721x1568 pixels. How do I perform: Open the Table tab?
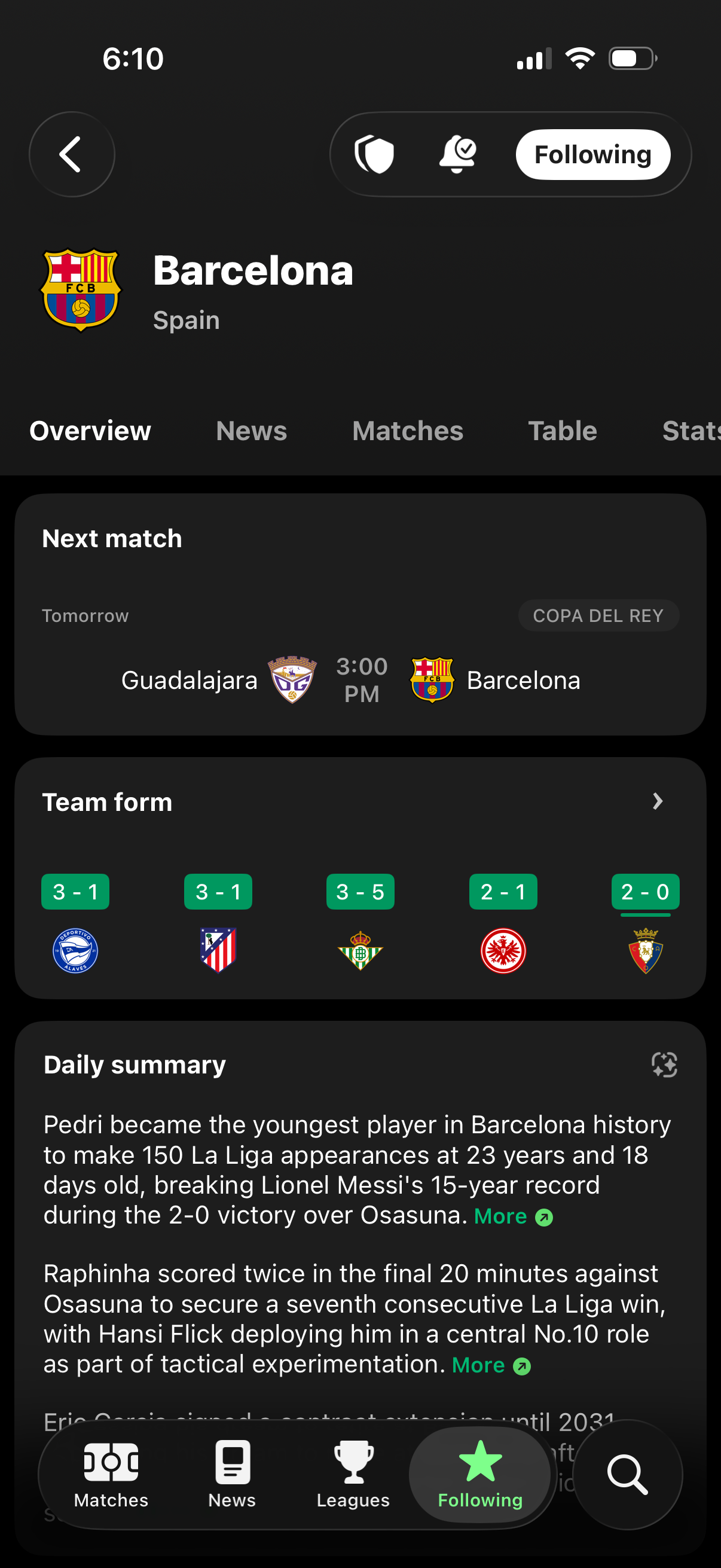562,431
